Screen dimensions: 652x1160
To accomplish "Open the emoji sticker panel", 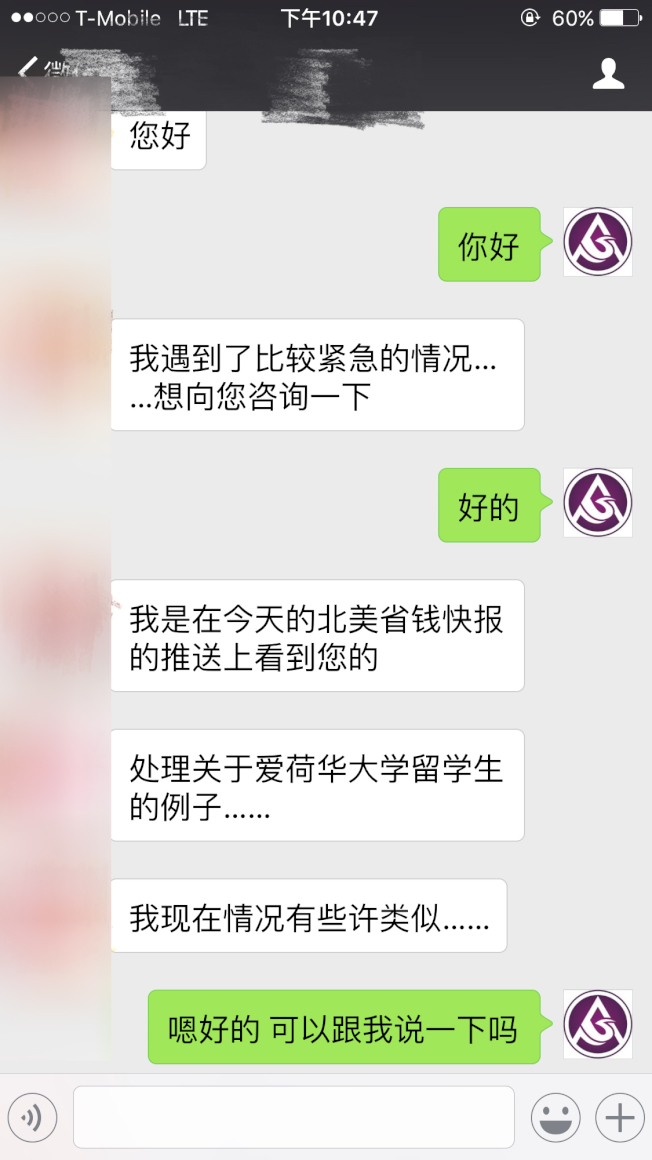I will click(x=556, y=1116).
